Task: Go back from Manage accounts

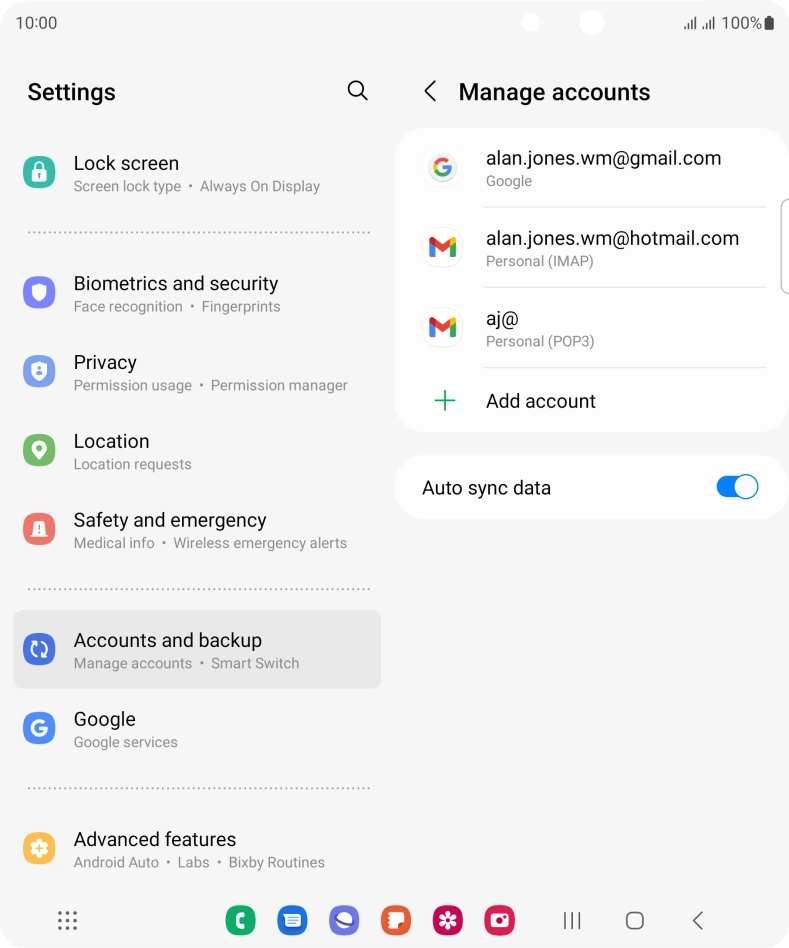Action: (x=430, y=92)
